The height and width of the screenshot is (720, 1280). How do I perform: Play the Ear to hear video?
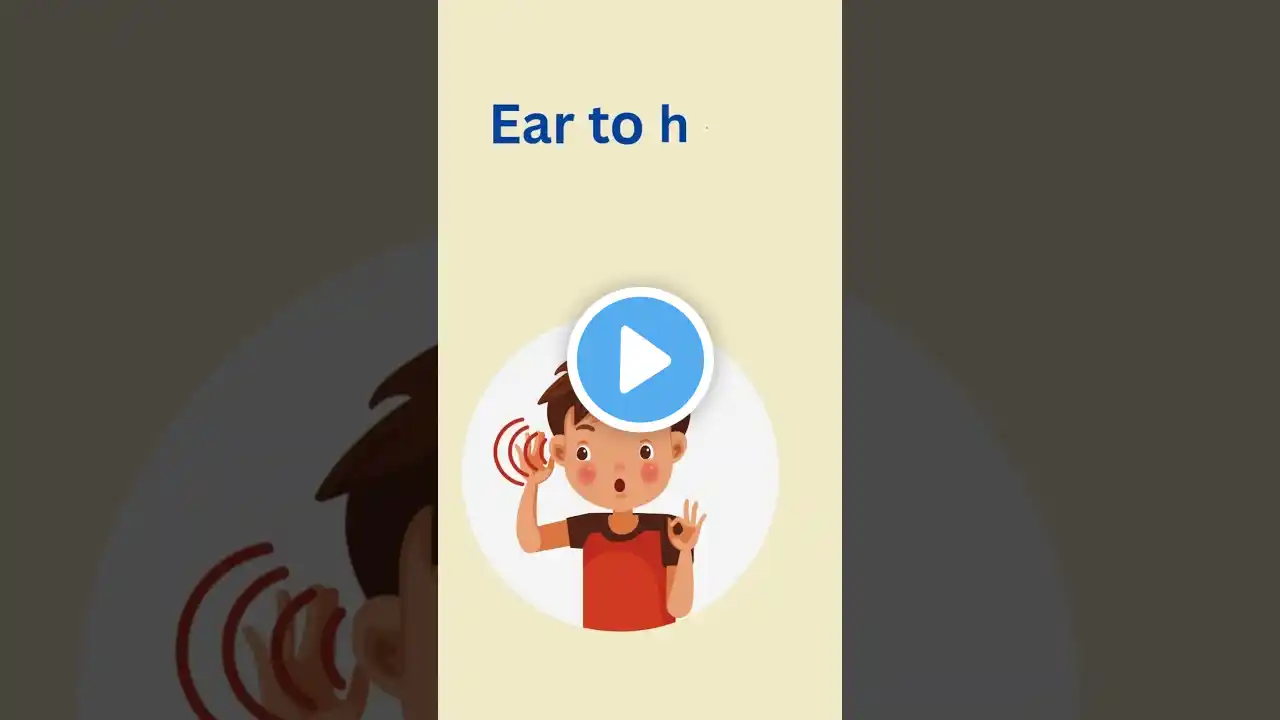pyautogui.click(x=640, y=359)
